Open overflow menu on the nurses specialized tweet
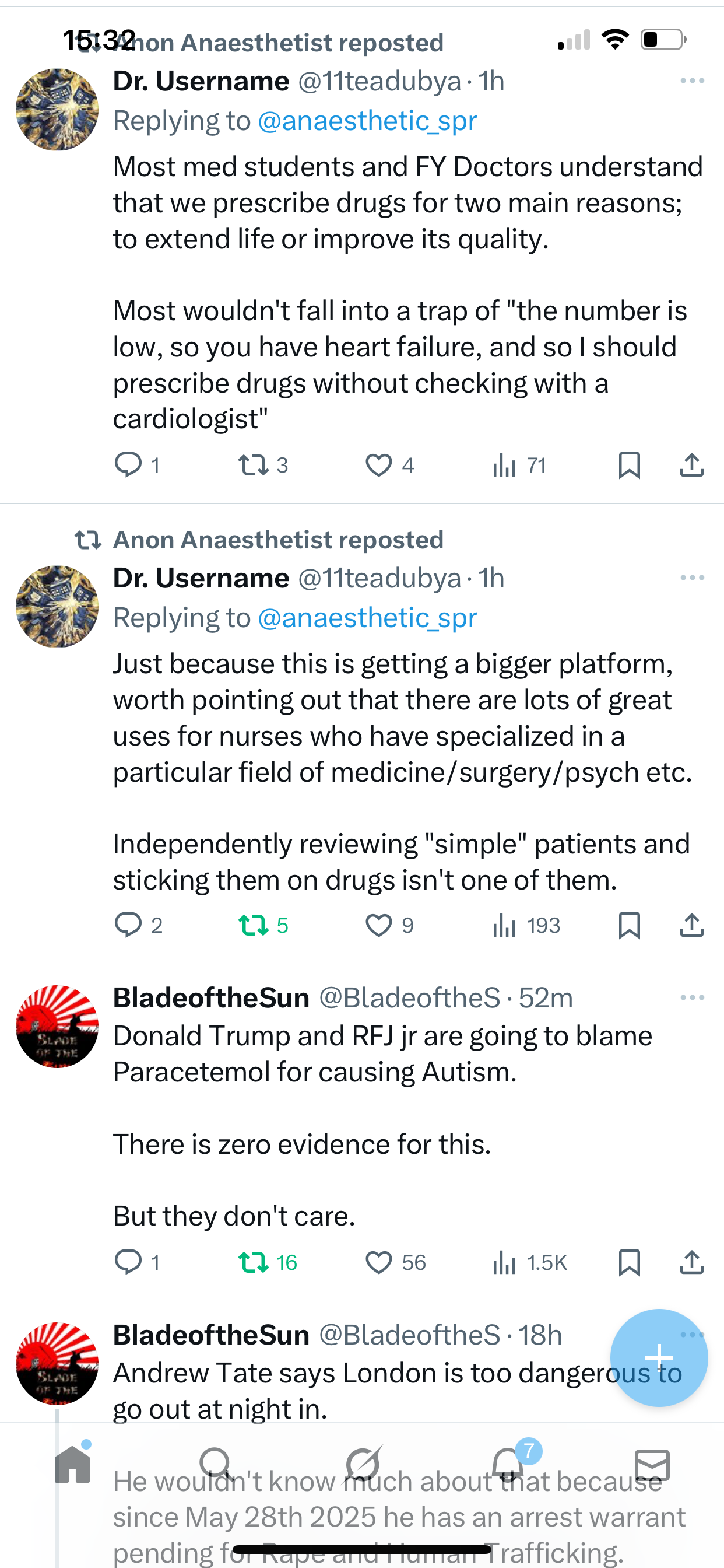The height and width of the screenshot is (1568, 724). tap(692, 577)
